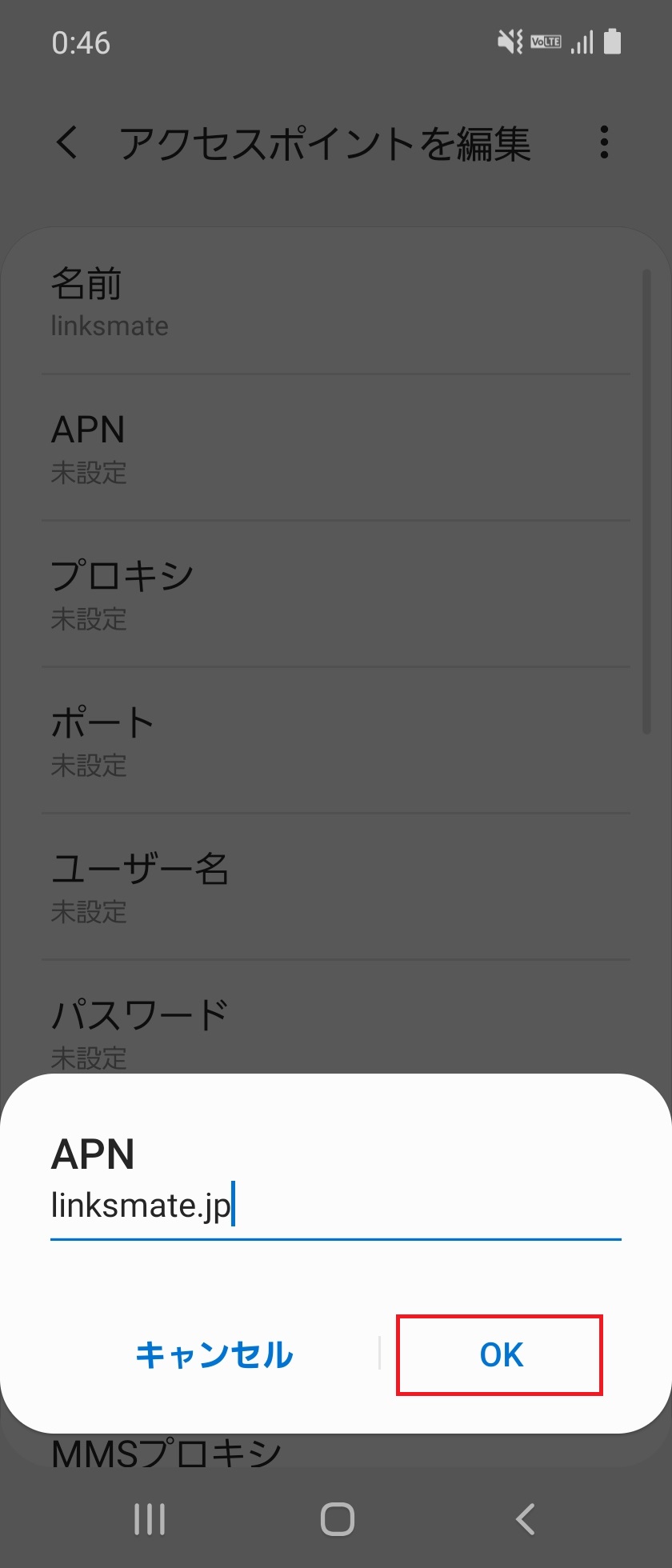
Task: Tap the home button in navigation bar
Action: [336, 1520]
